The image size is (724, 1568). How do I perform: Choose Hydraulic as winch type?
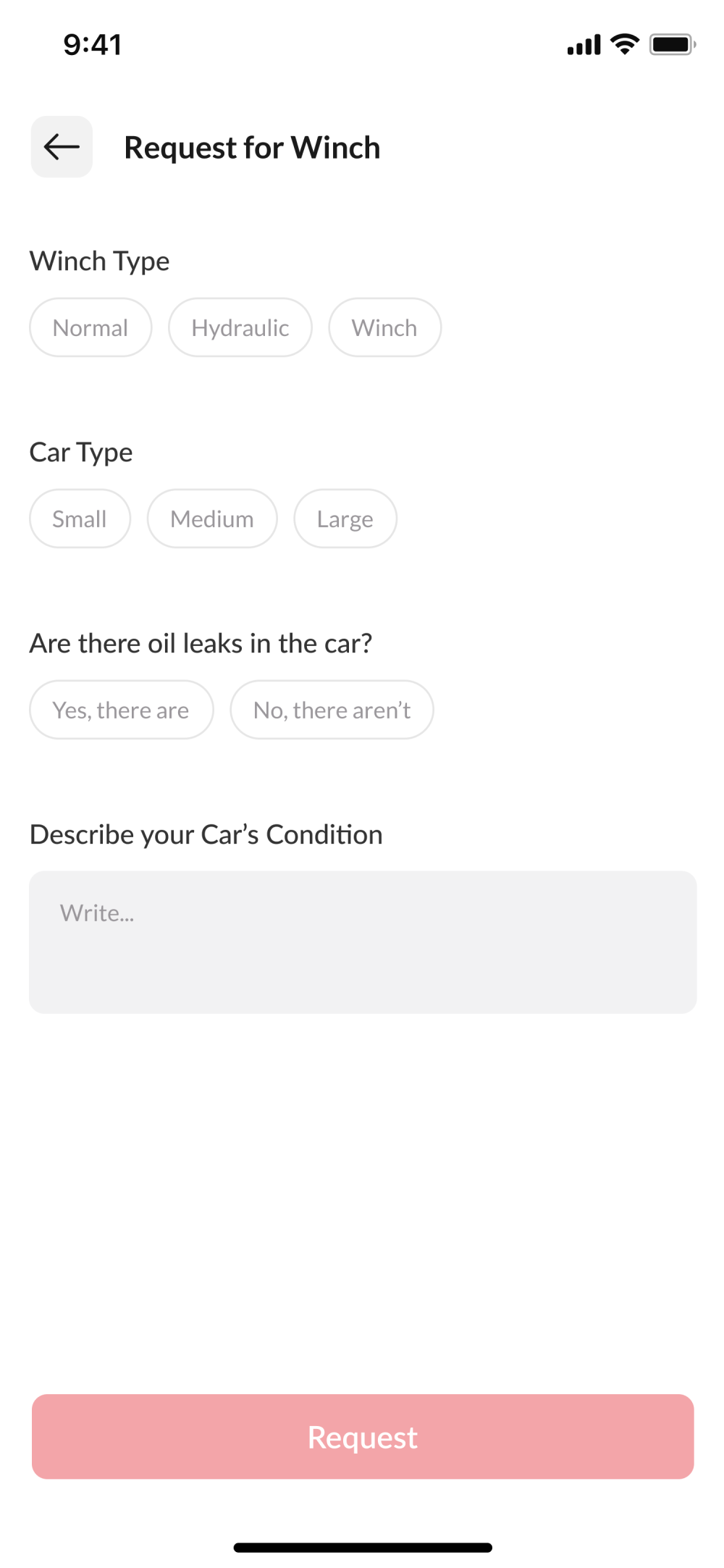tap(240, 327)
